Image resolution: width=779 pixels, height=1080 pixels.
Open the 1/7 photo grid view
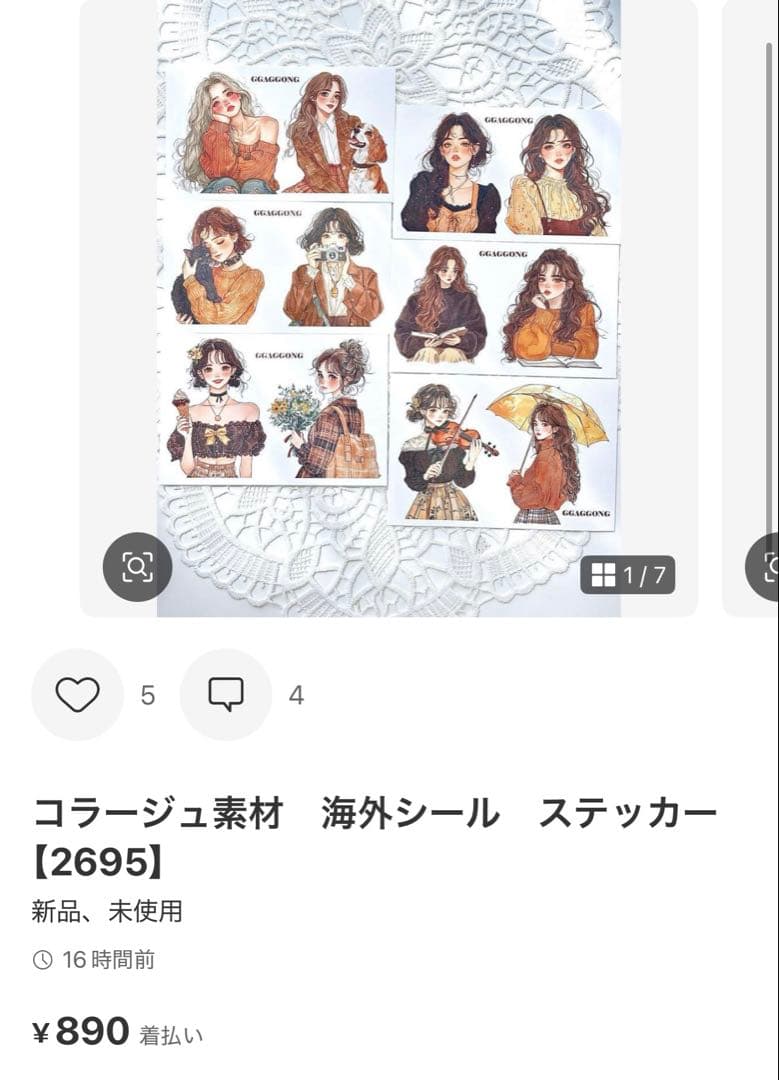[628, 575]
